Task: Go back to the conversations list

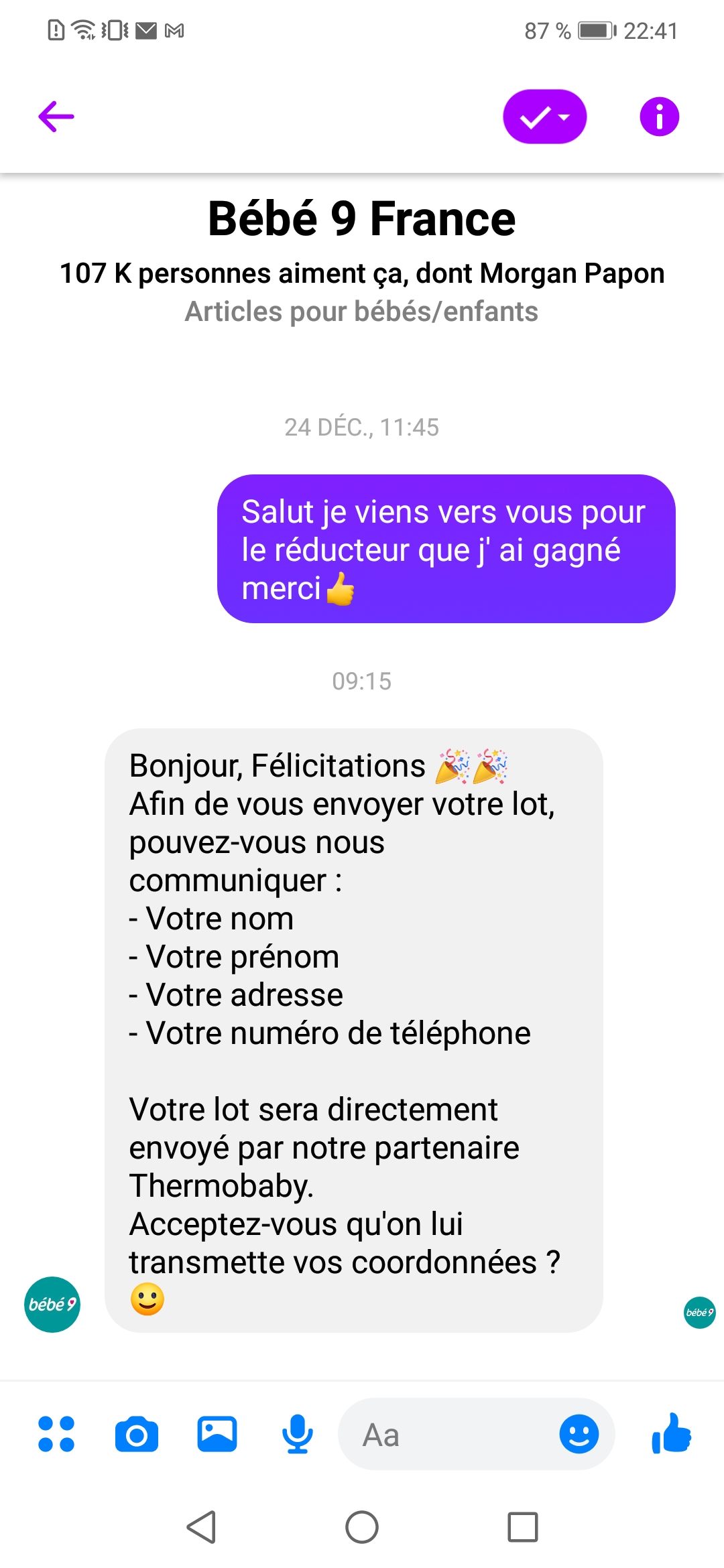Action: point(56,117)
